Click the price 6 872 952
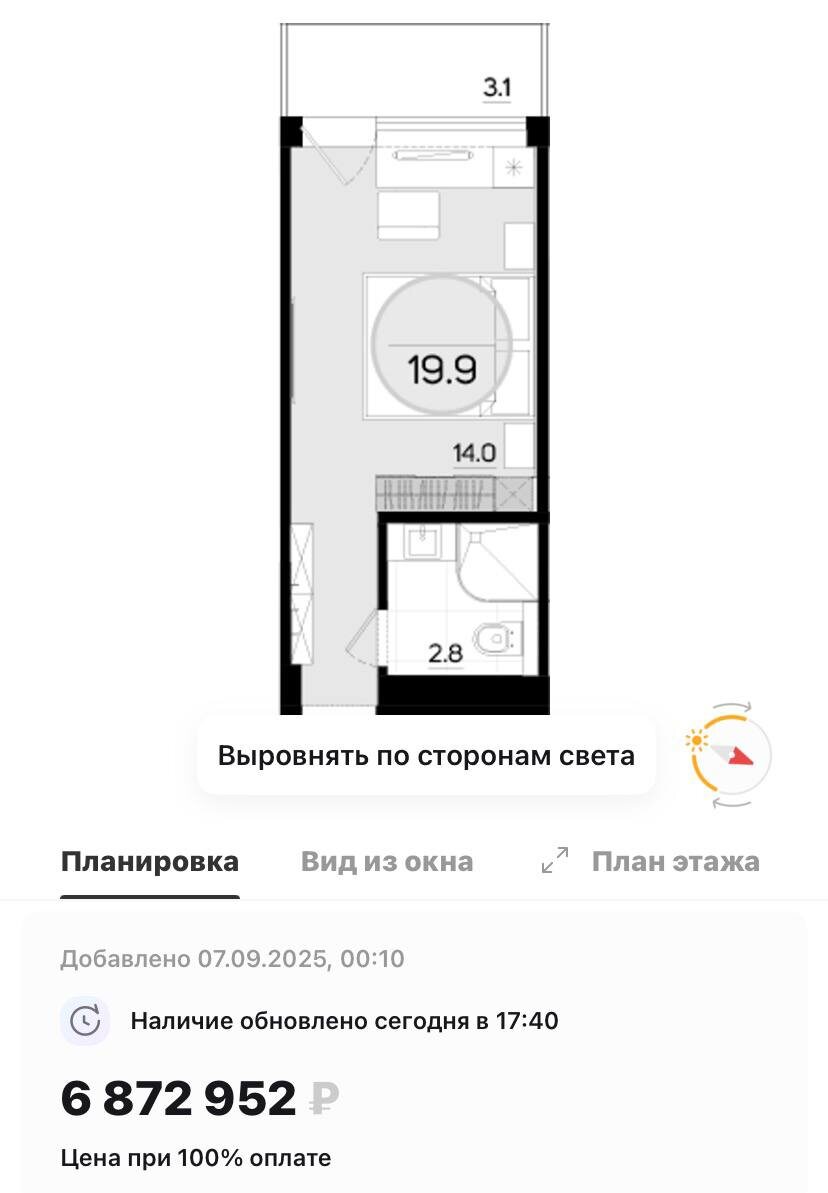 click(180, 1098)
